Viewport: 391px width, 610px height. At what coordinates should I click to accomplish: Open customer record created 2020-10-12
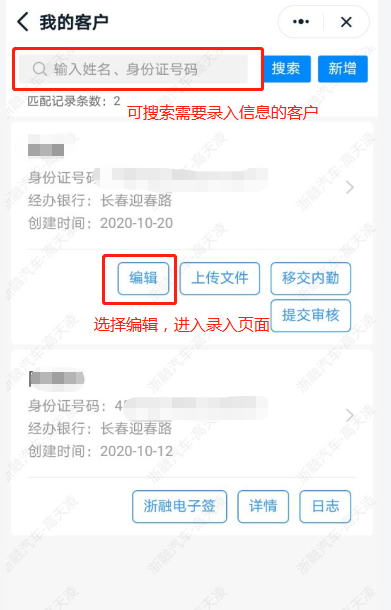click(192, 415)
